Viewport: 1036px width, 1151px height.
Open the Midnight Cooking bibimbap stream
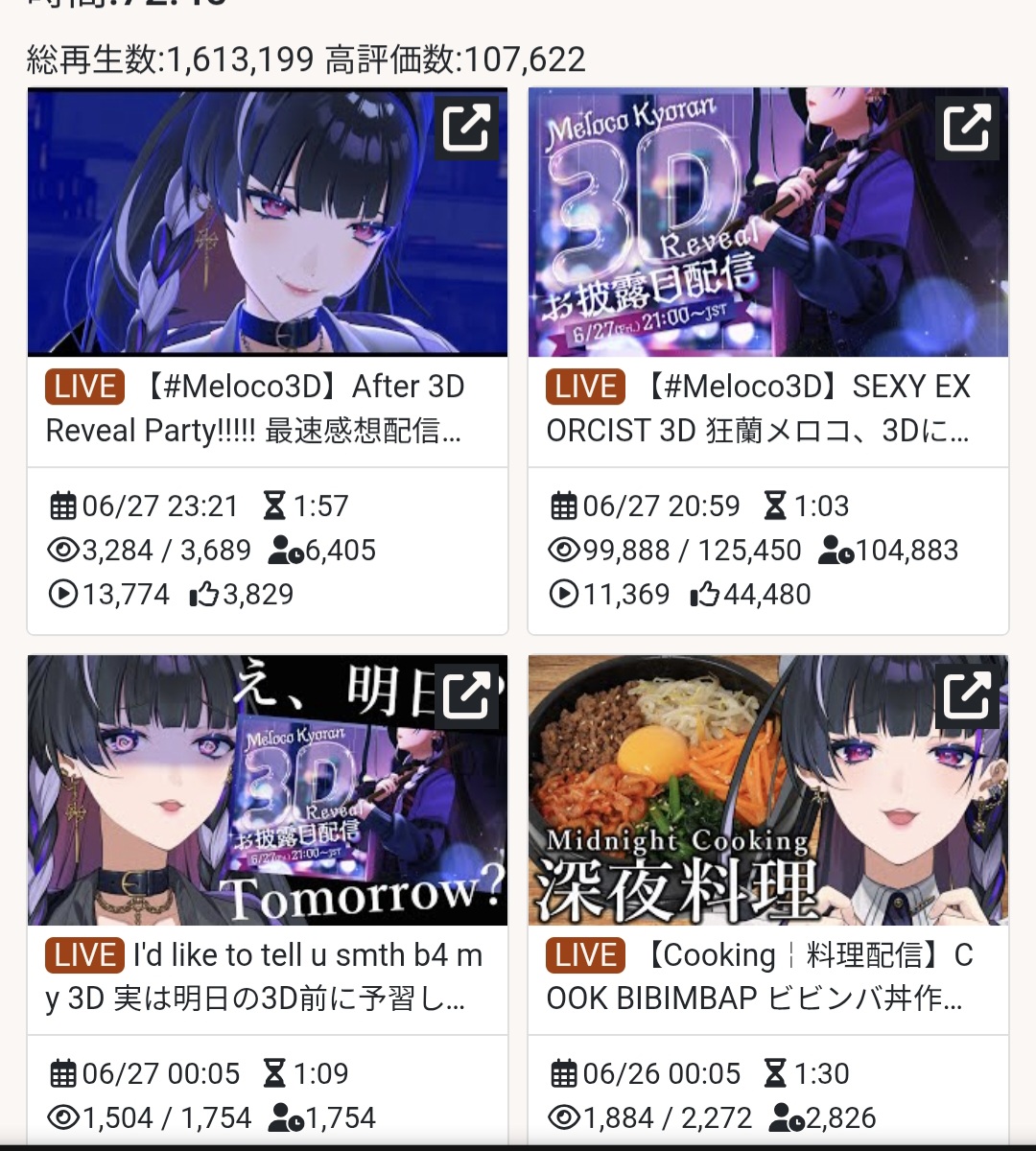click(x=760, y=976)
